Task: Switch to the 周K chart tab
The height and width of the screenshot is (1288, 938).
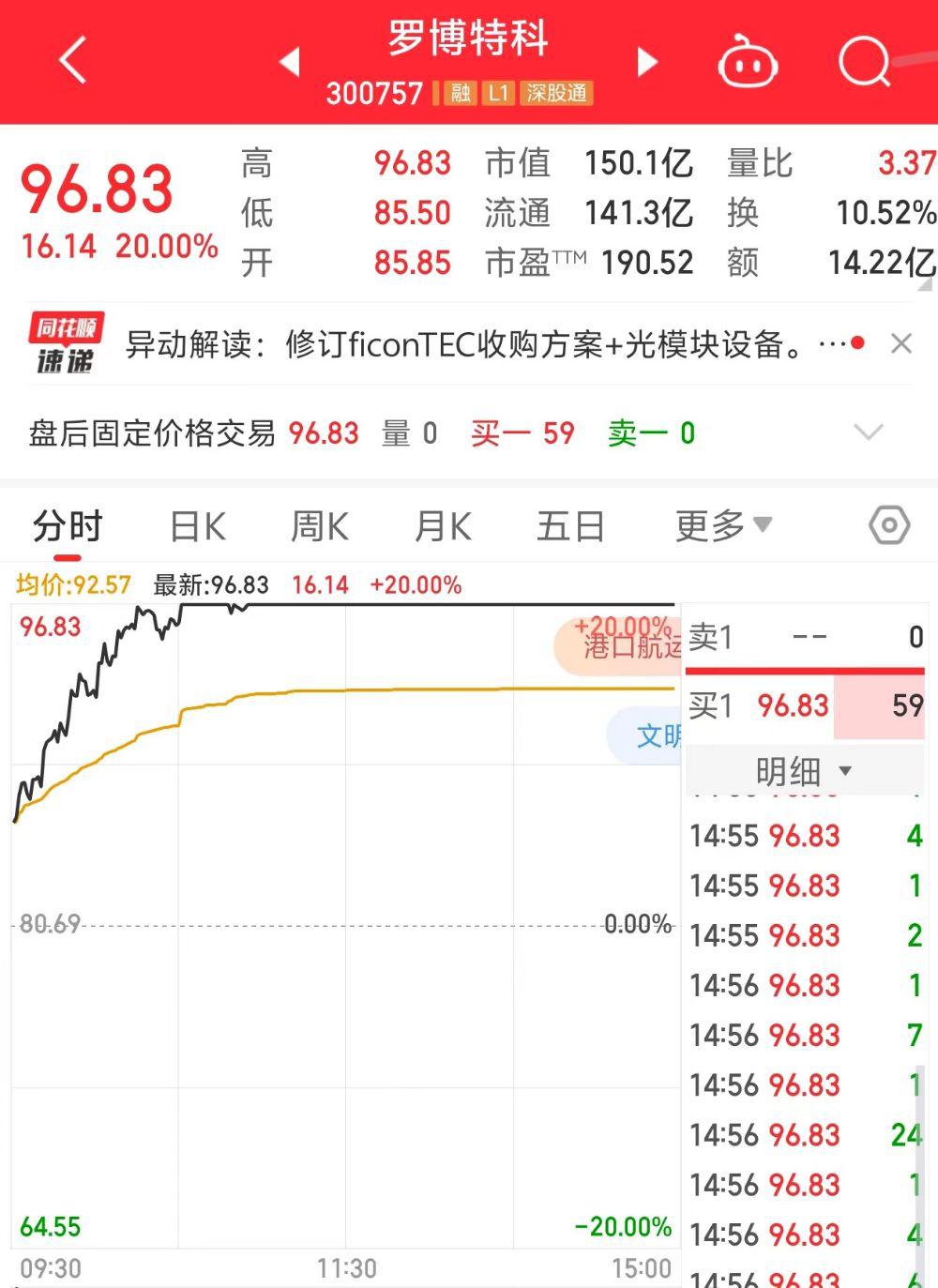Action: [x=320, y=526]
